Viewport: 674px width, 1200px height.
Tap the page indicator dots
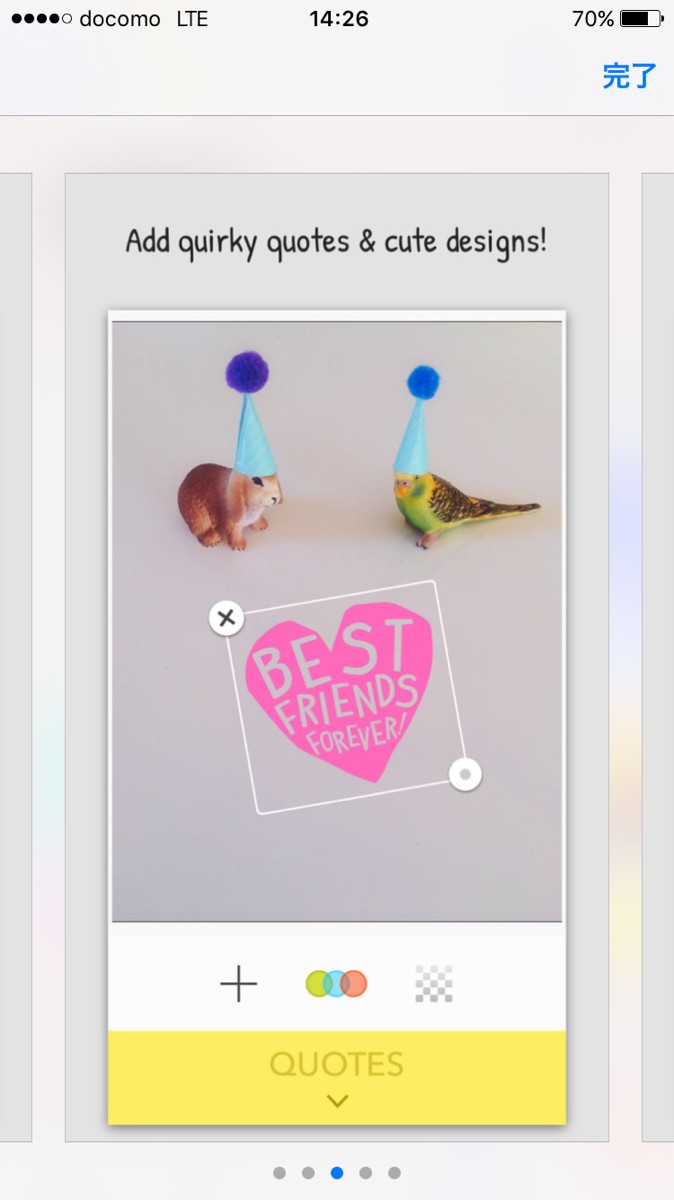coord(337,1173)
